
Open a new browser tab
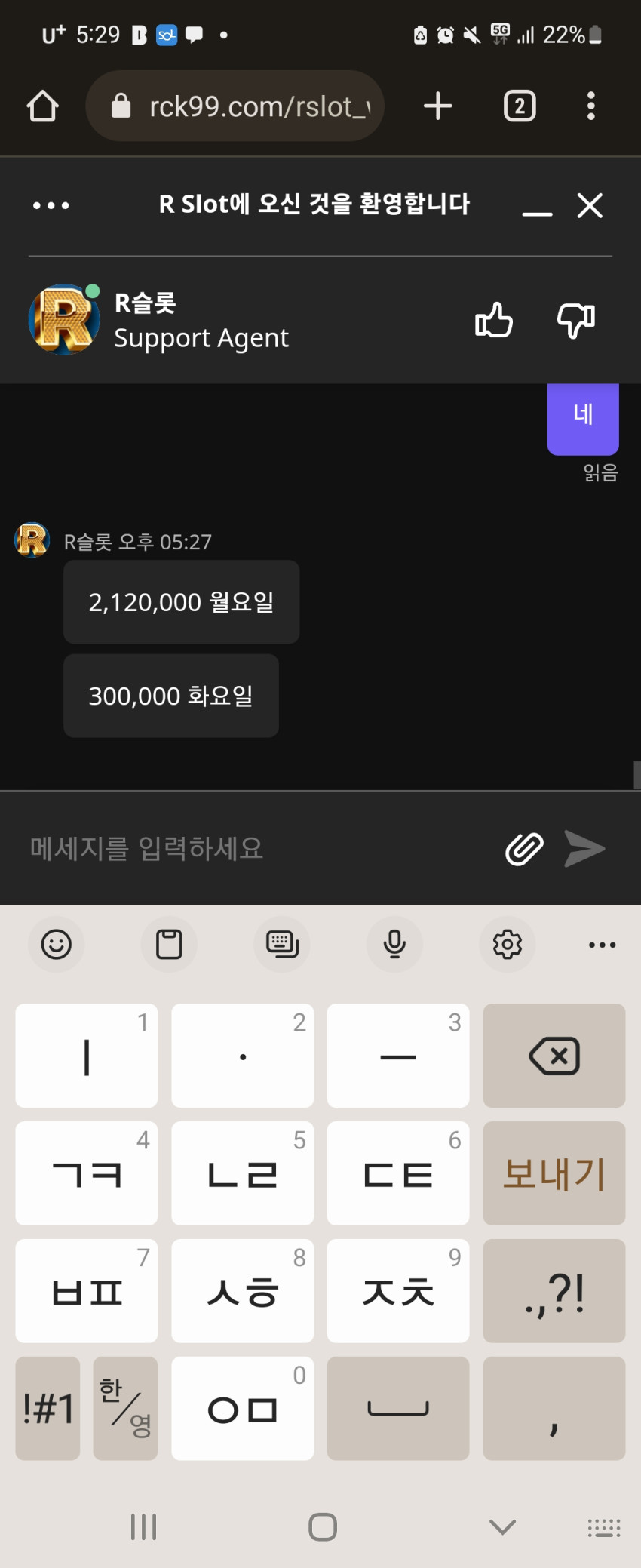[438, 106]
